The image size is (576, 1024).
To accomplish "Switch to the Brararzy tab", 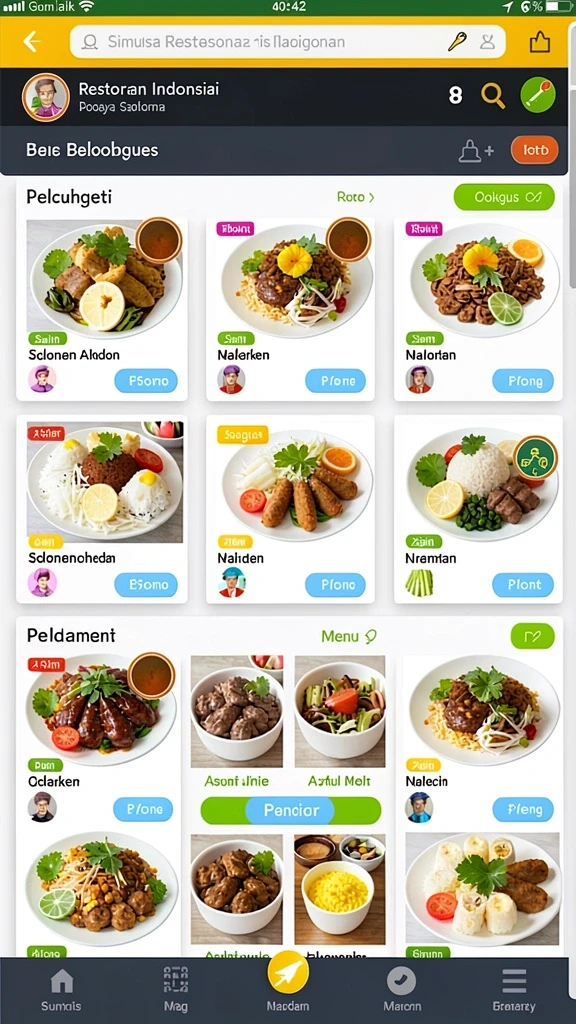I will coord(514,990).
